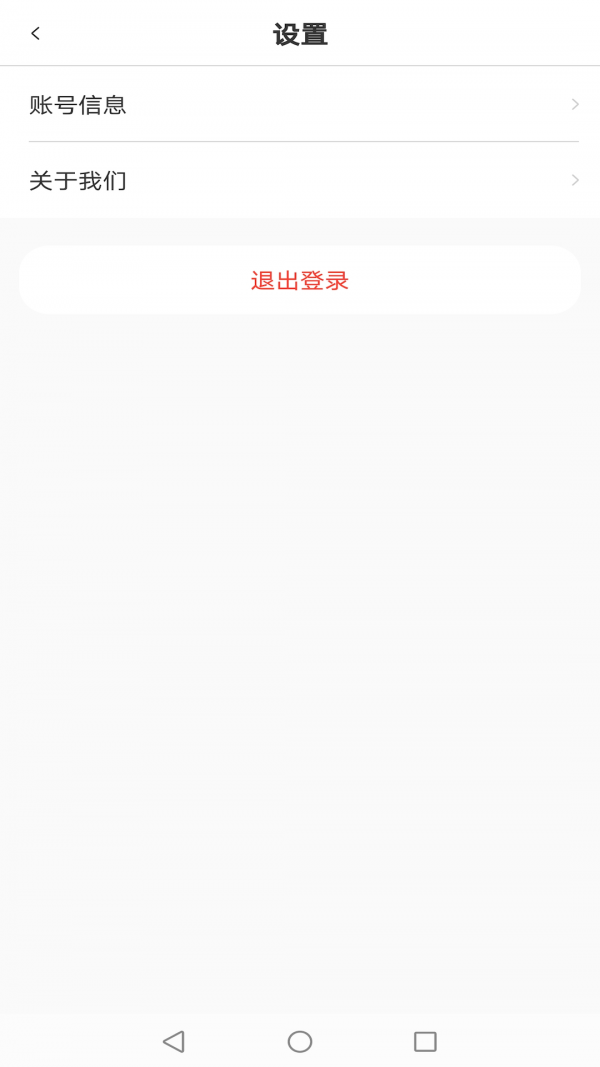
Task: Open the recent apps view
Action: 425,1042
